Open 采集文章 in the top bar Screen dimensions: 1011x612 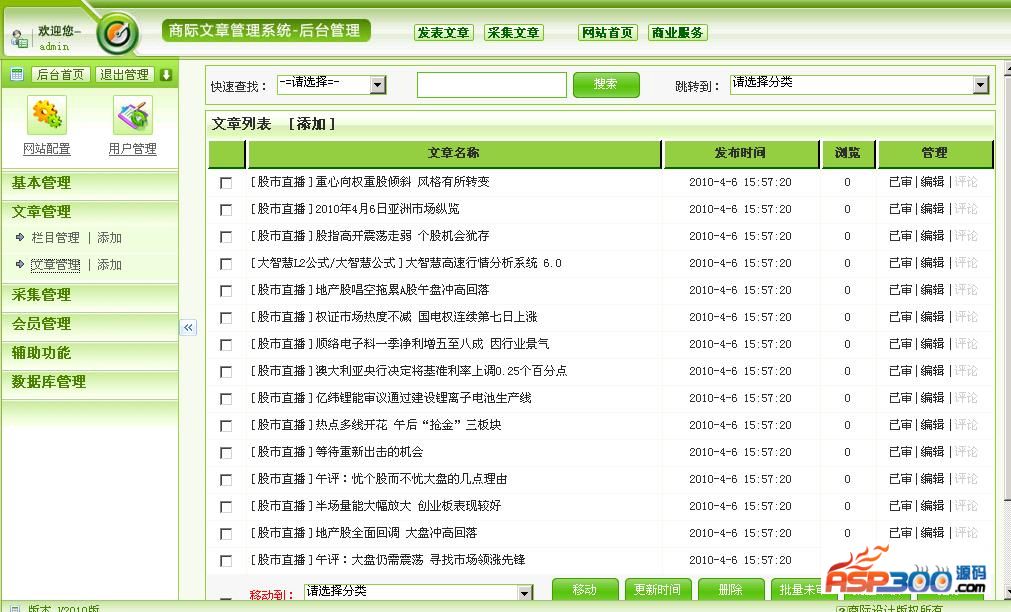coord(514,33)
